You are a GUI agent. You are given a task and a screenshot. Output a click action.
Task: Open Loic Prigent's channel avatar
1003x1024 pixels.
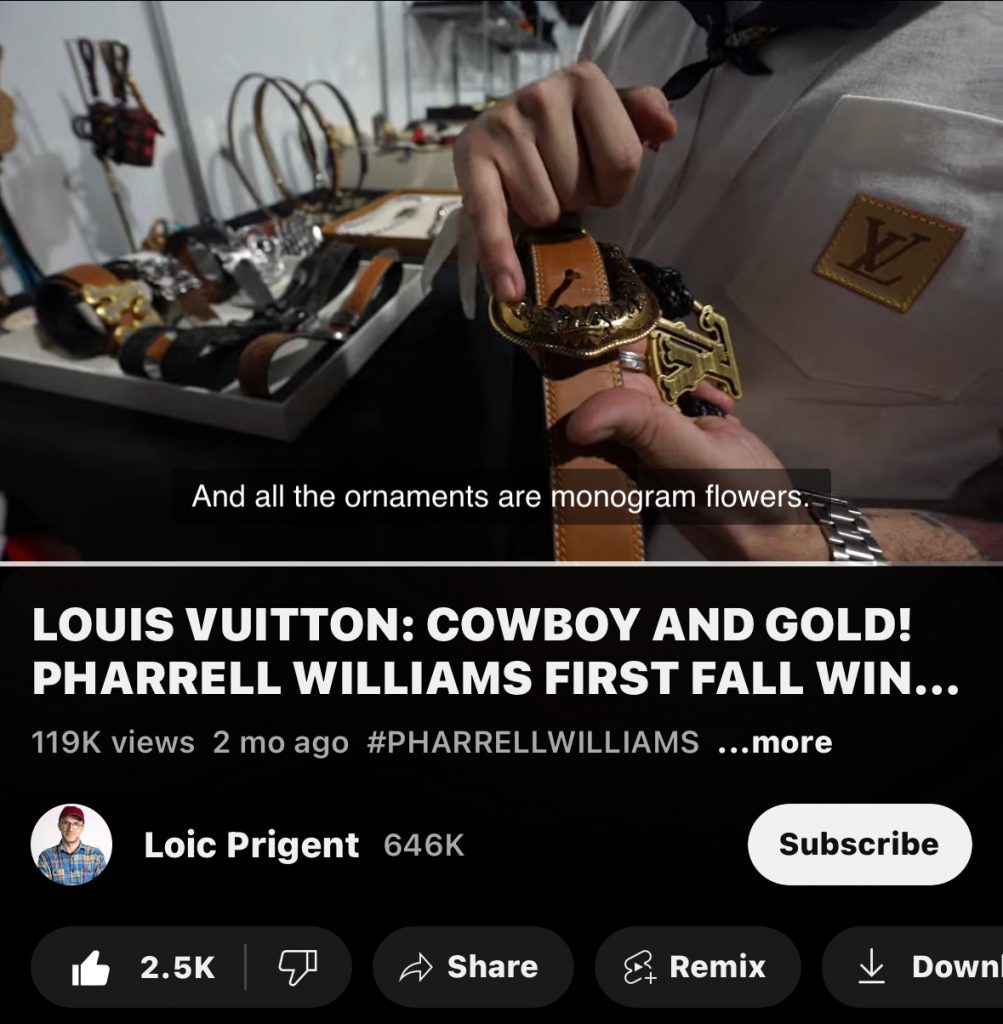[71, 845]
